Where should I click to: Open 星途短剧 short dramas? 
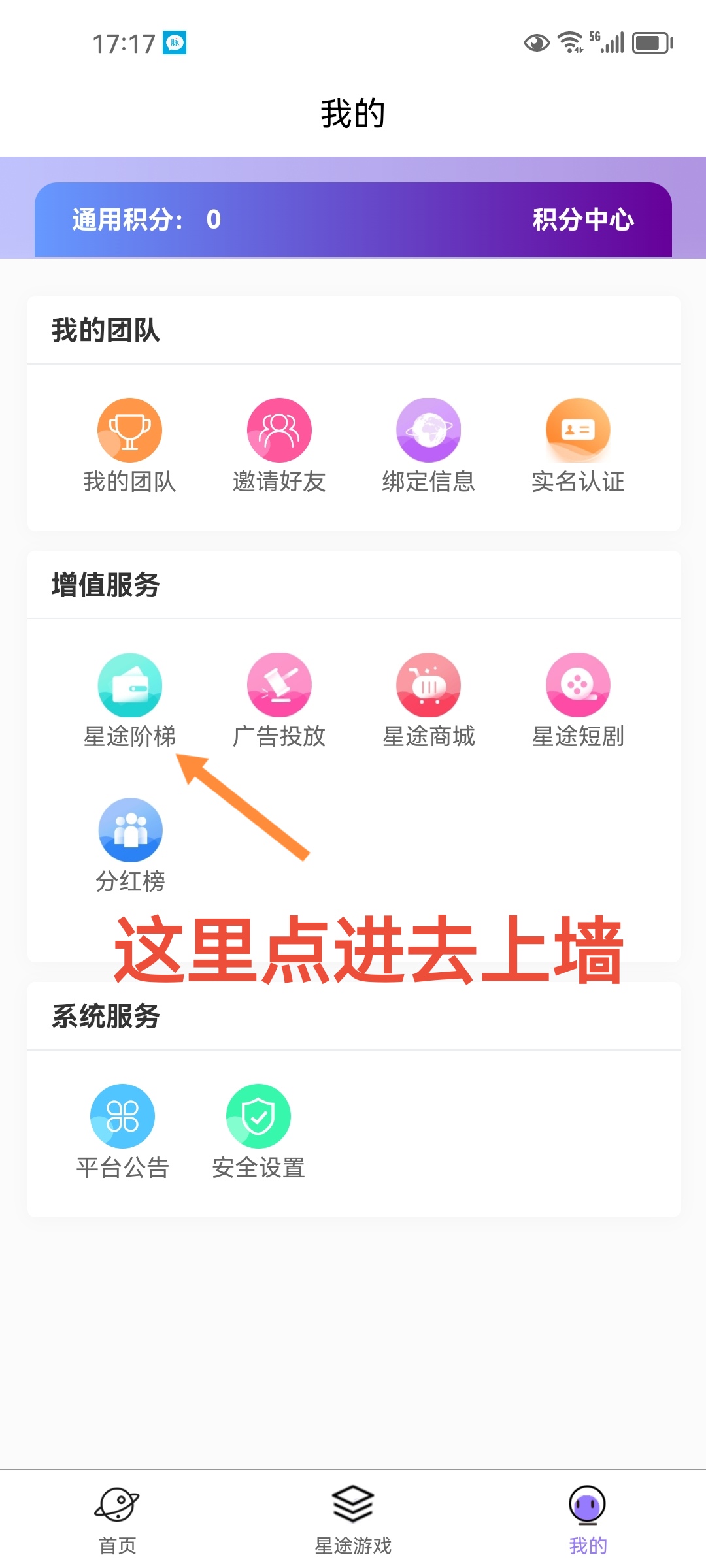click(x=578, y=700)
